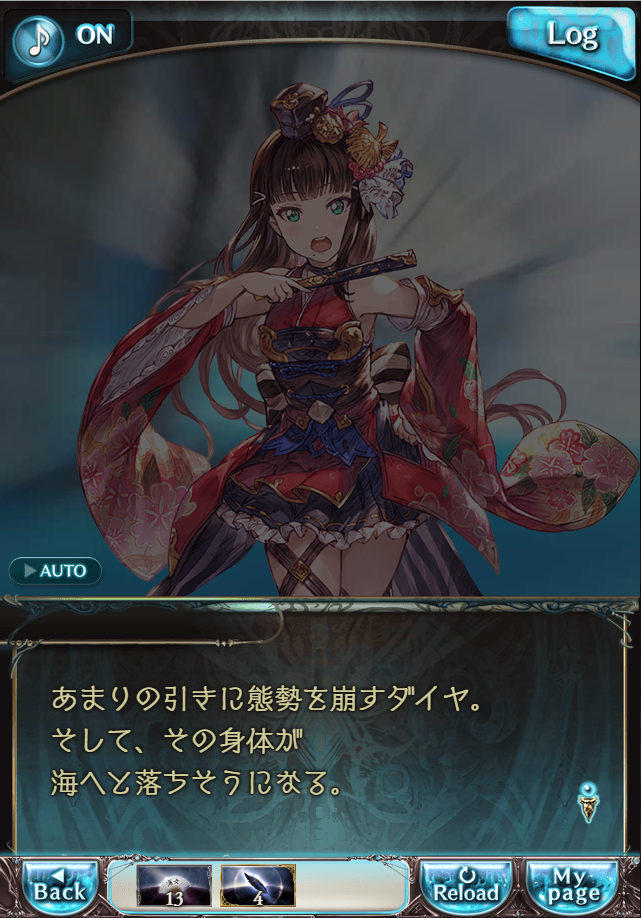
Task: Open the item shortcut showing 4
Action: [x=258, y=885]
